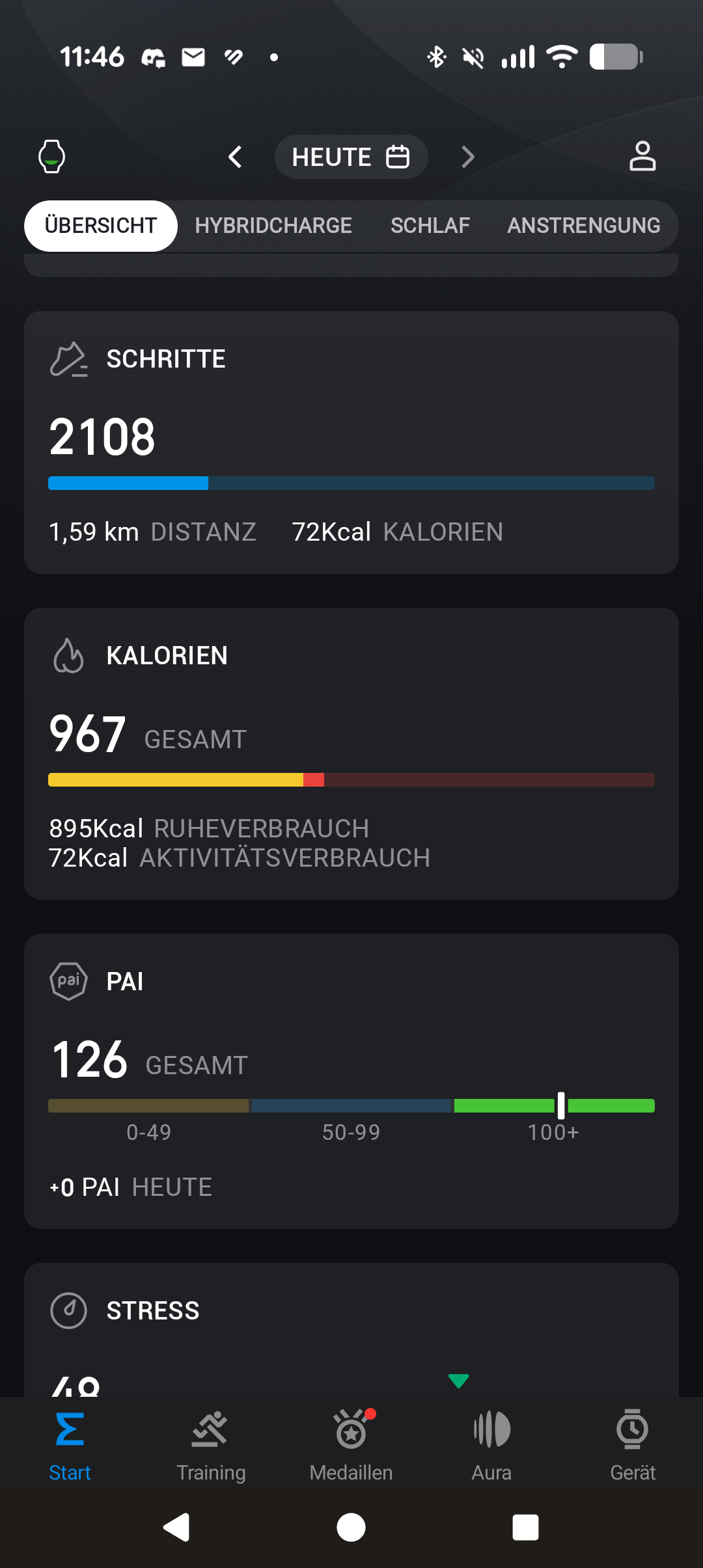Select the ÜBERSICHT tab
The width and height of the screenshot is (703, 1568).
click(x=101, y=226)
